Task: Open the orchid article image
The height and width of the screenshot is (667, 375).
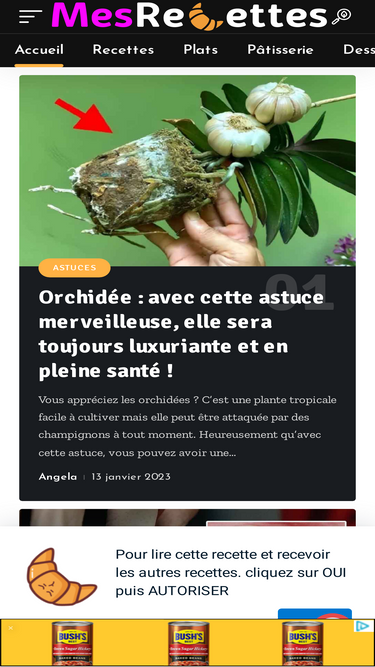Action: [188, 171]
